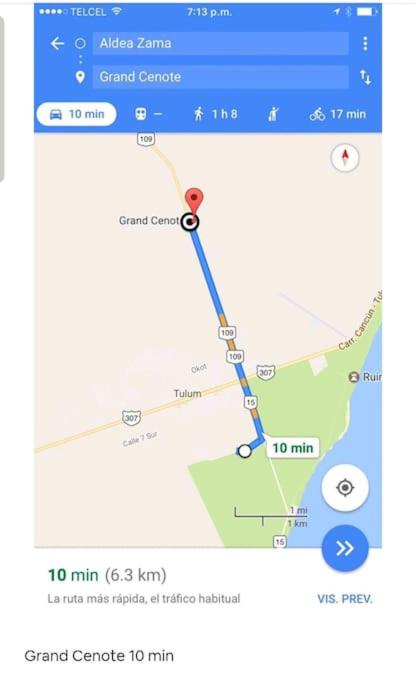Center map on my location
The height and width of the screenshot is (683, 416).
click(x=345, y=487)
